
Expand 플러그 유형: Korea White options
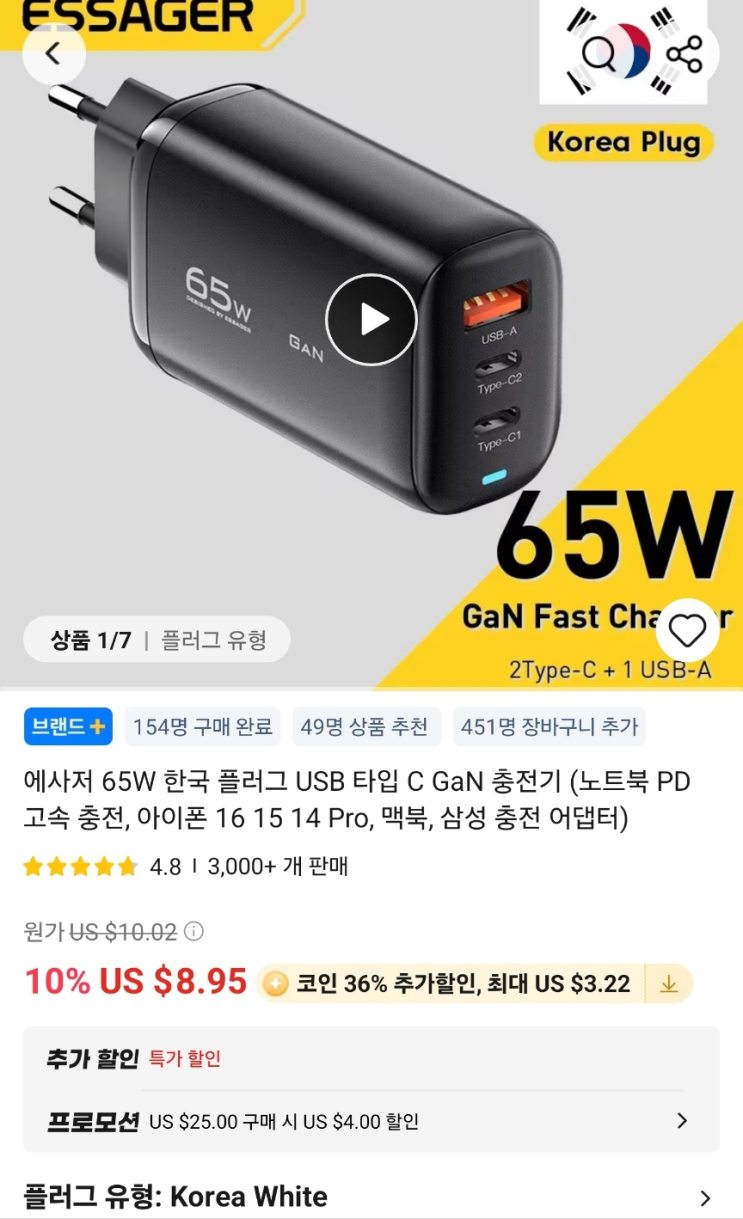point(705,1198)
